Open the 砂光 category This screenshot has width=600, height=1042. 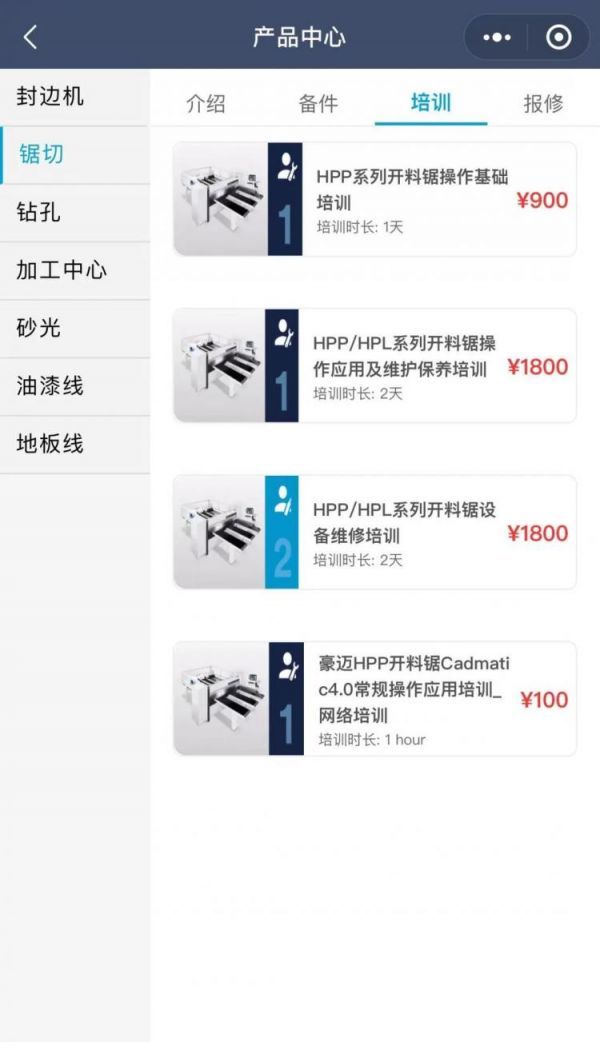pos(40,329)
